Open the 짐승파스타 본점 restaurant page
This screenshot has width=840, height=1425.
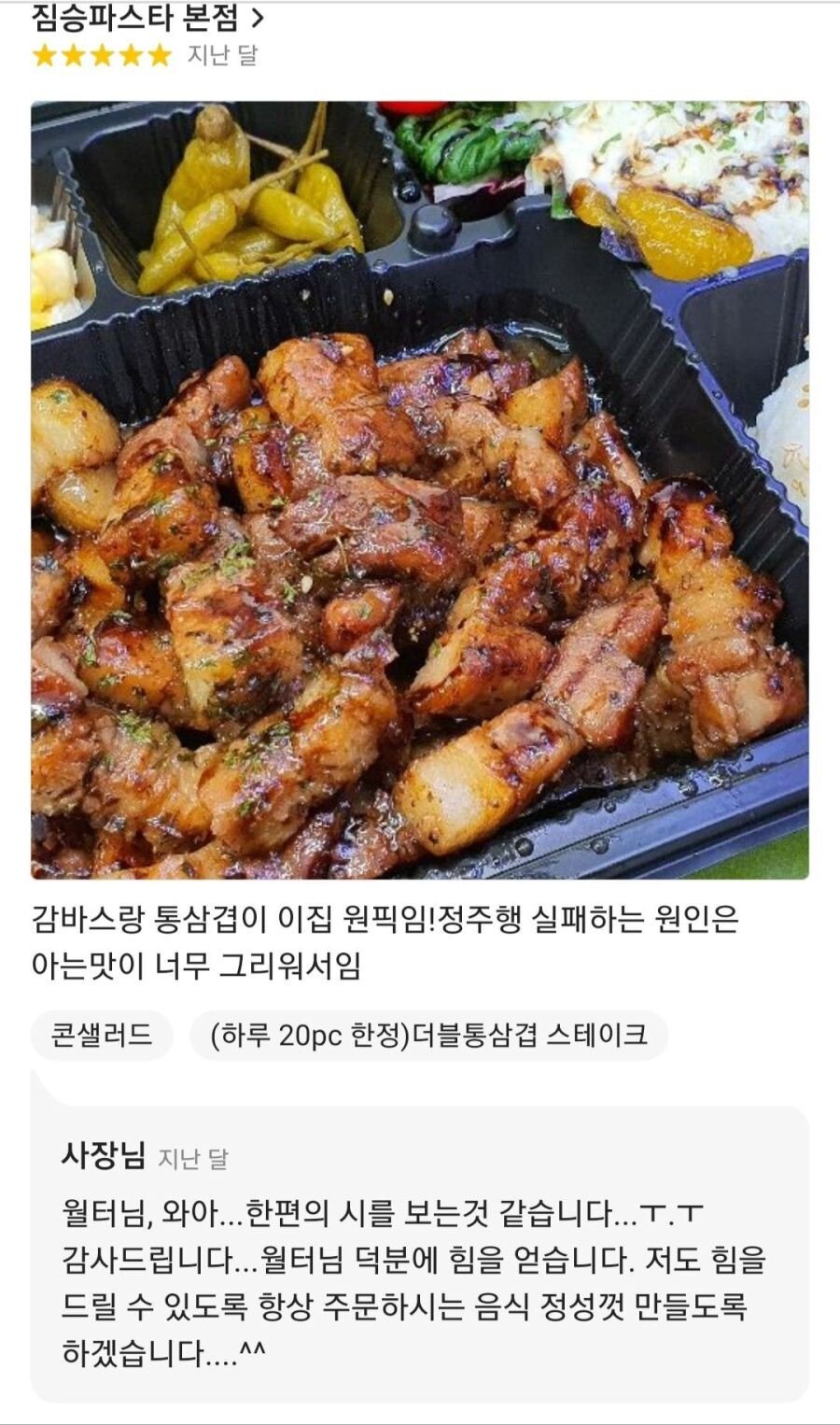click(x=147, y=17)
